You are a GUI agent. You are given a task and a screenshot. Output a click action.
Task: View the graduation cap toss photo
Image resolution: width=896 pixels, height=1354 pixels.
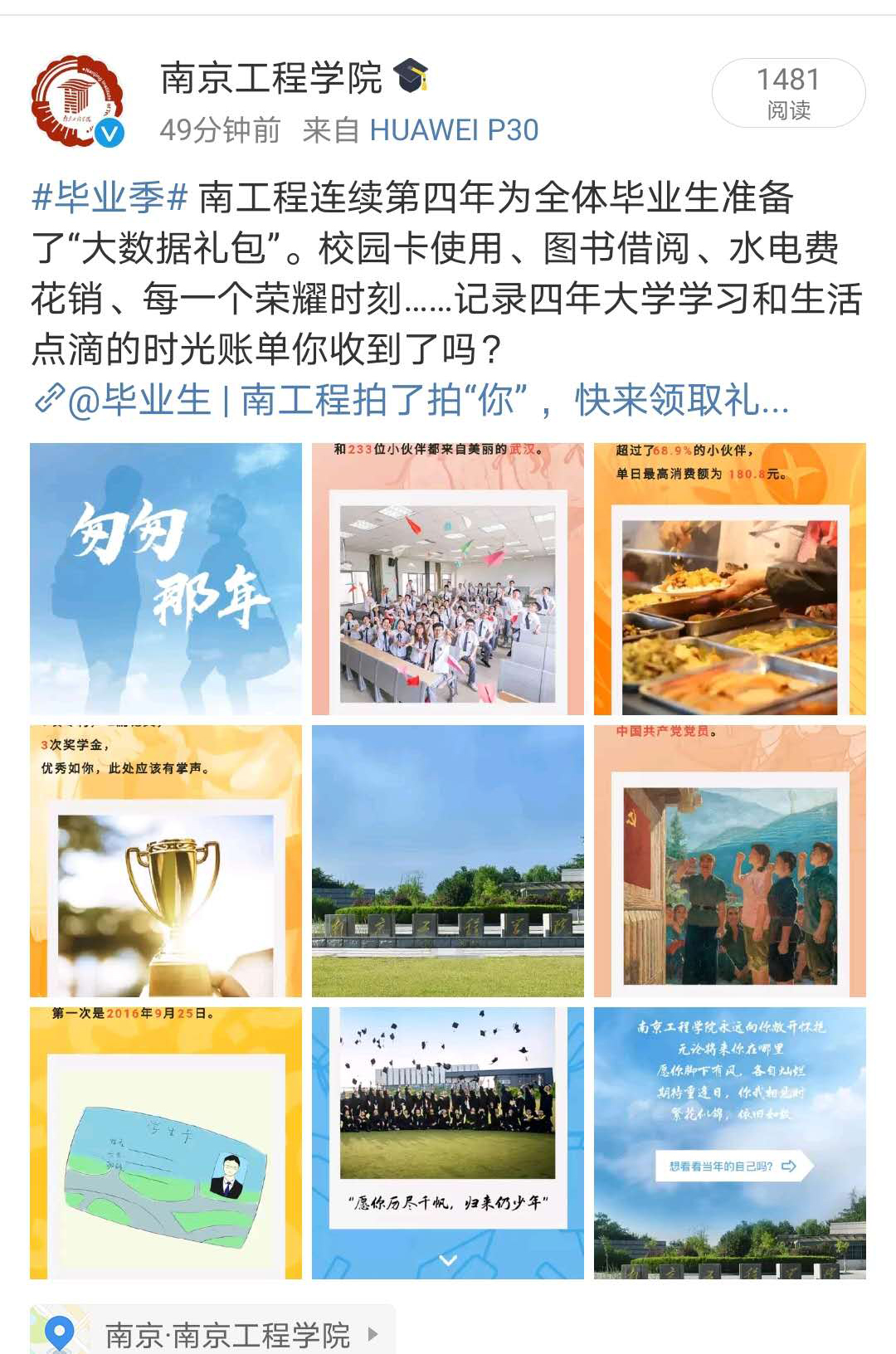click(448, 1143)
